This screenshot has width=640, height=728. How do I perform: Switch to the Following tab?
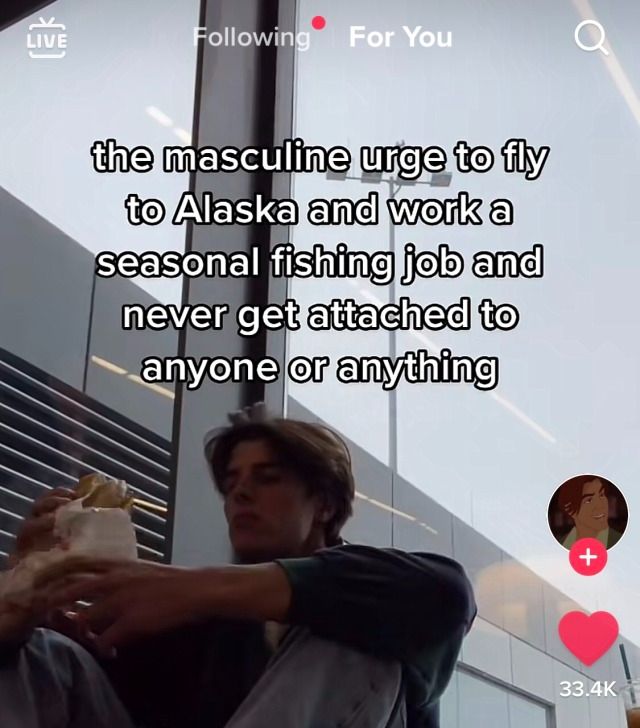pos(252,38)
